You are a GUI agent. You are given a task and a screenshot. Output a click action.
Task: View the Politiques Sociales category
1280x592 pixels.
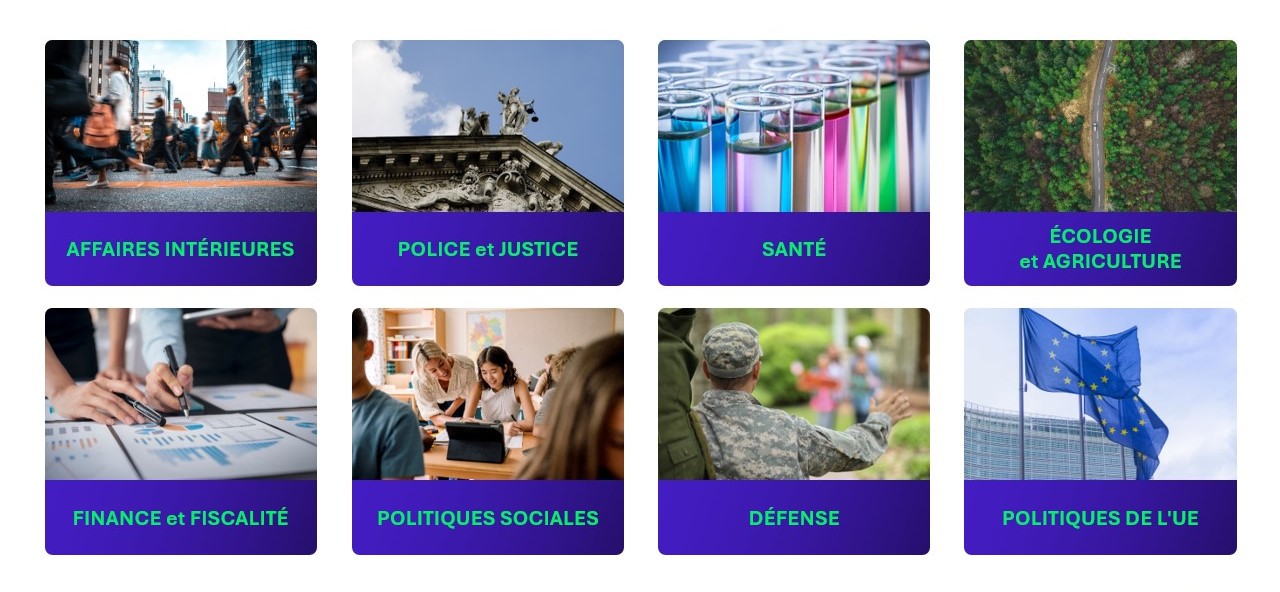pos(488,431)
